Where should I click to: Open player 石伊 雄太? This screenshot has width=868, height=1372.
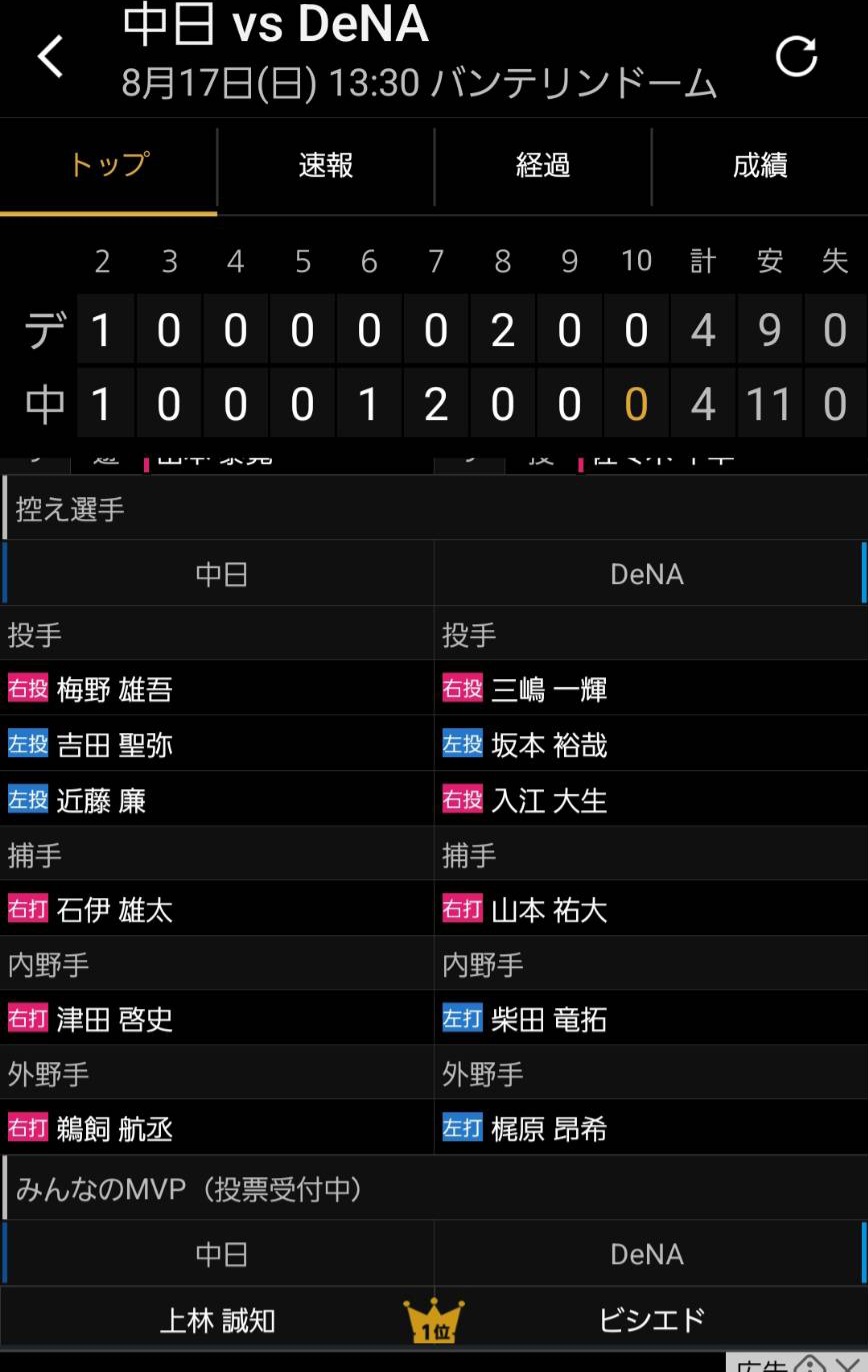(x=114, y=909)
